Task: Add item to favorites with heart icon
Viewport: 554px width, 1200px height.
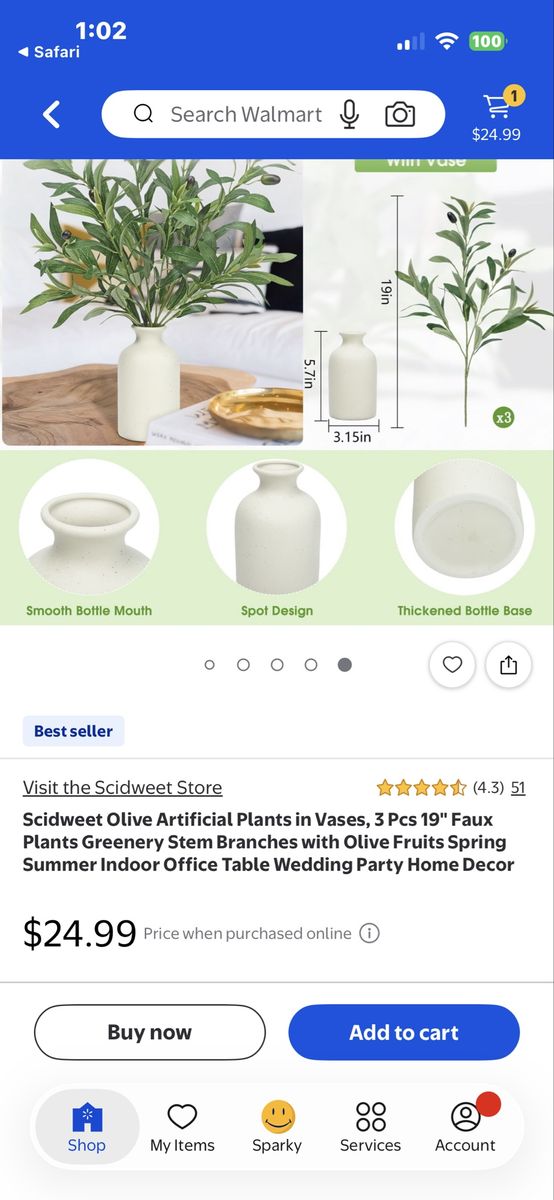Action: (452, 665)
